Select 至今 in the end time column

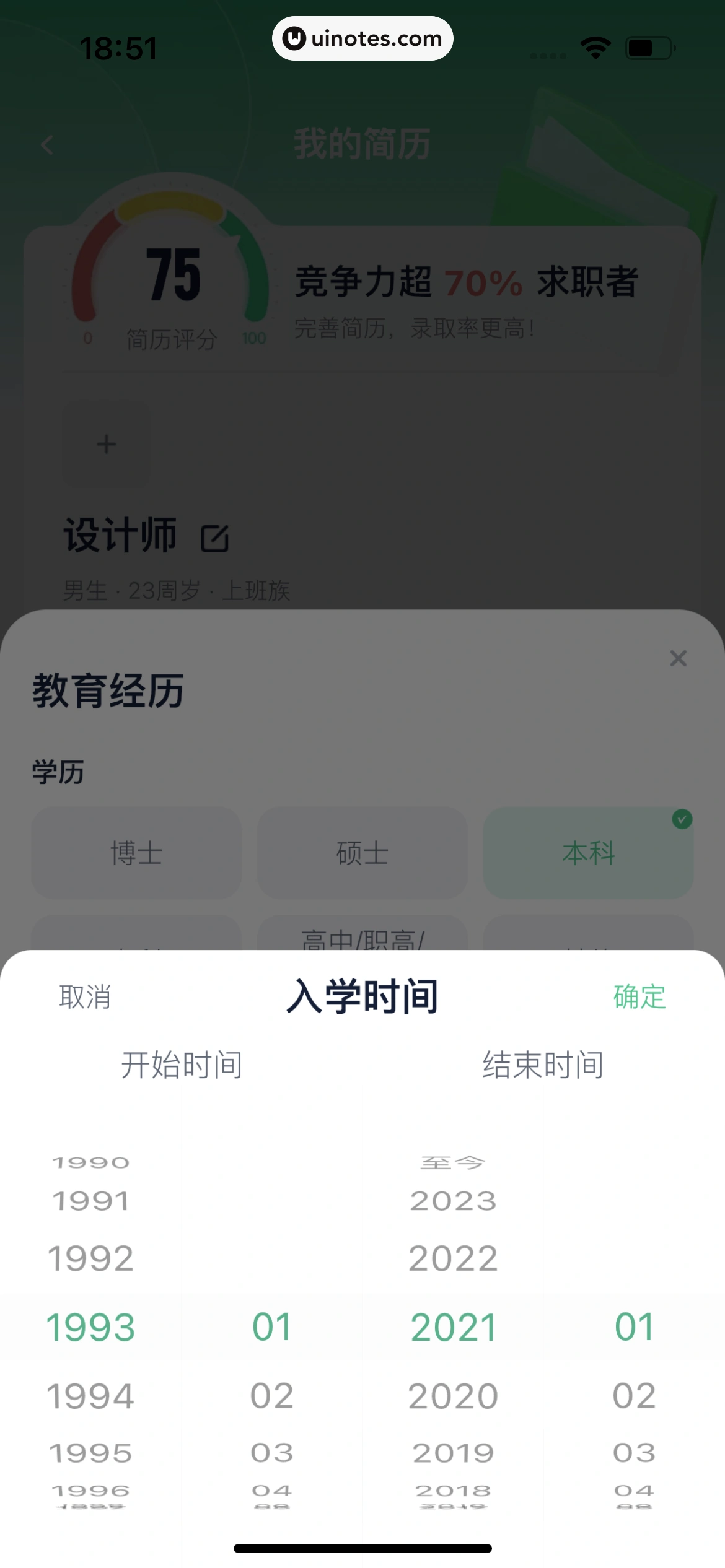(454, 1161)
